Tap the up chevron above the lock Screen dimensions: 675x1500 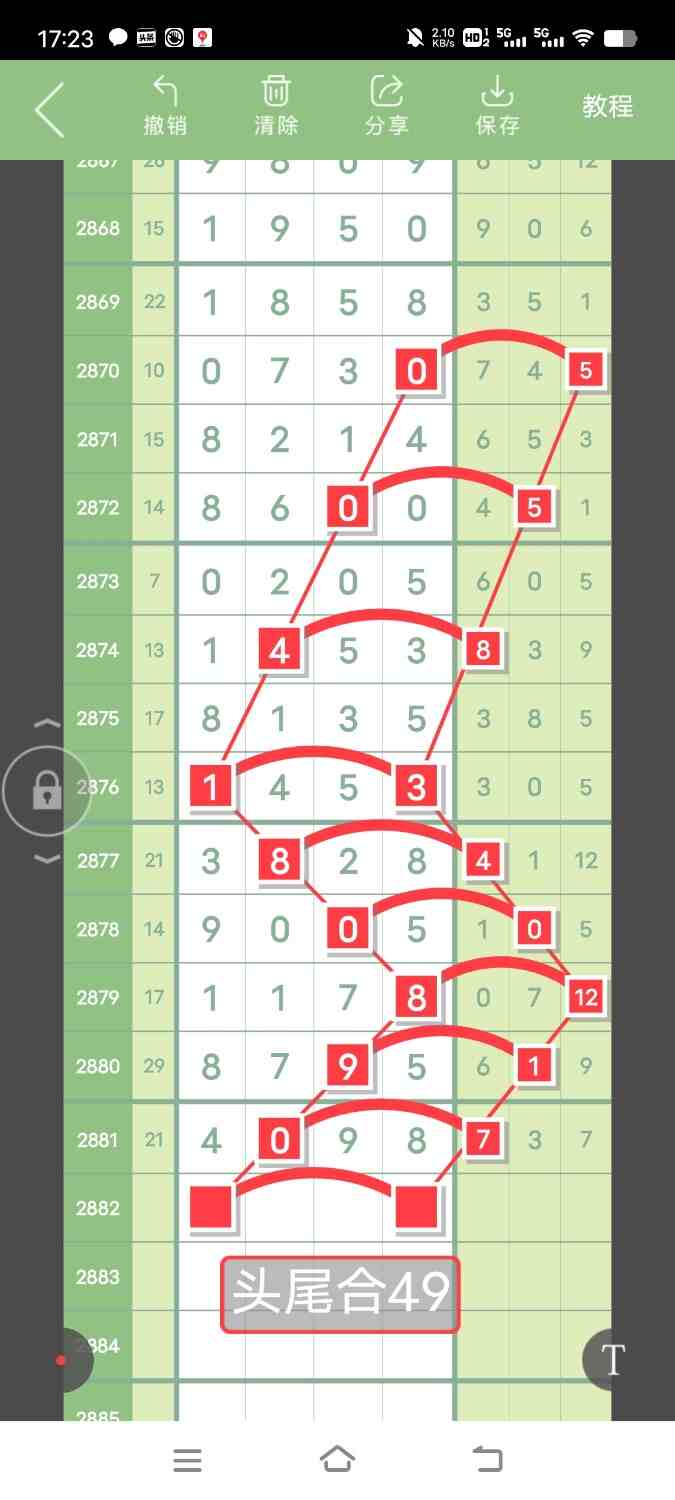tap(48, 723)
